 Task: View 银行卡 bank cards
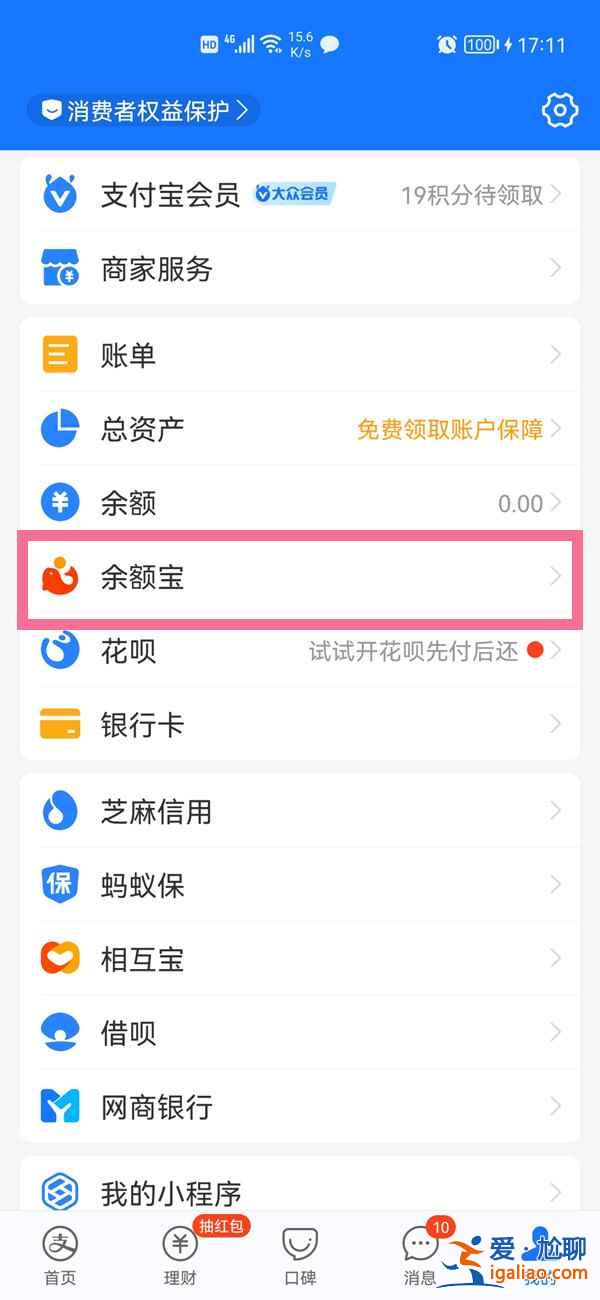(x=300, y=725)
